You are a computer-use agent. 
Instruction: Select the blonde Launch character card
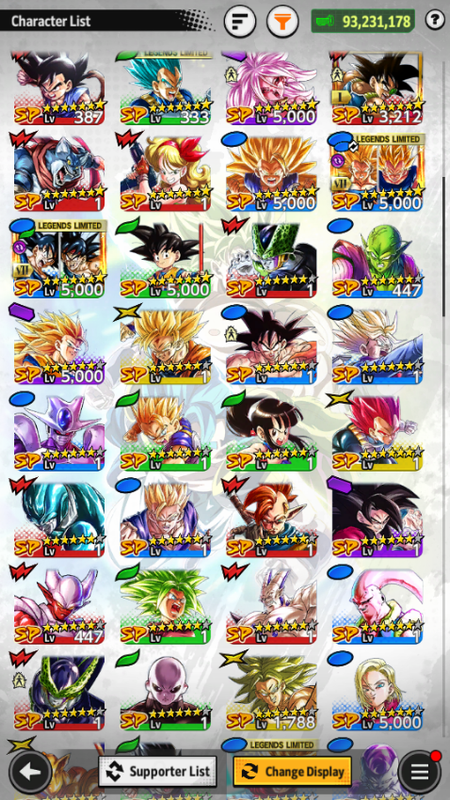pyautogui.click(x=165, y=173)
